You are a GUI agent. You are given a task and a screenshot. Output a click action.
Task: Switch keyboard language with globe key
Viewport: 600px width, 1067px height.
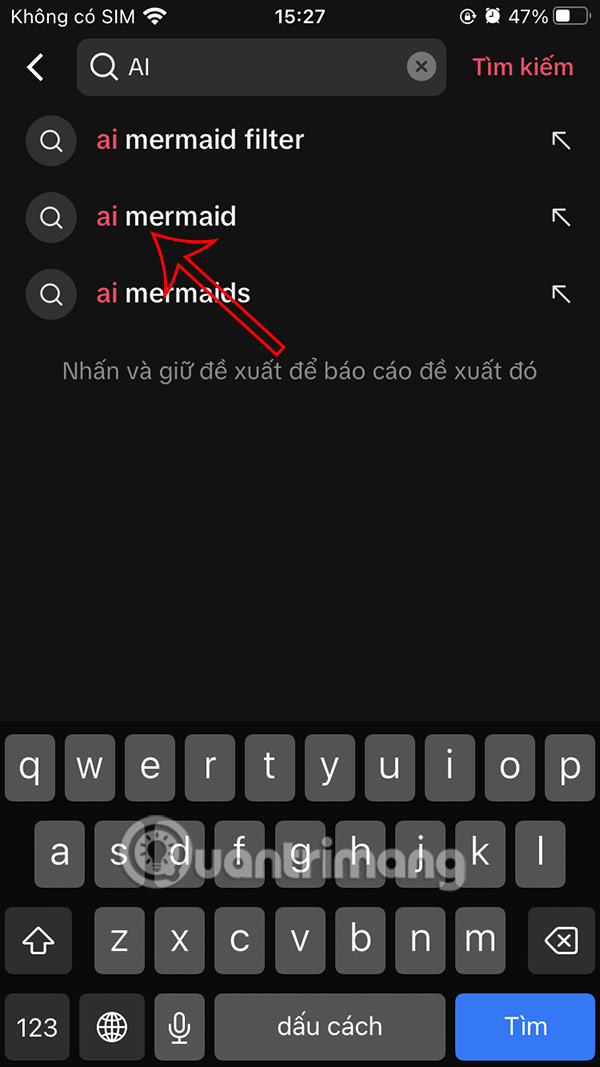pos(111,1026)
